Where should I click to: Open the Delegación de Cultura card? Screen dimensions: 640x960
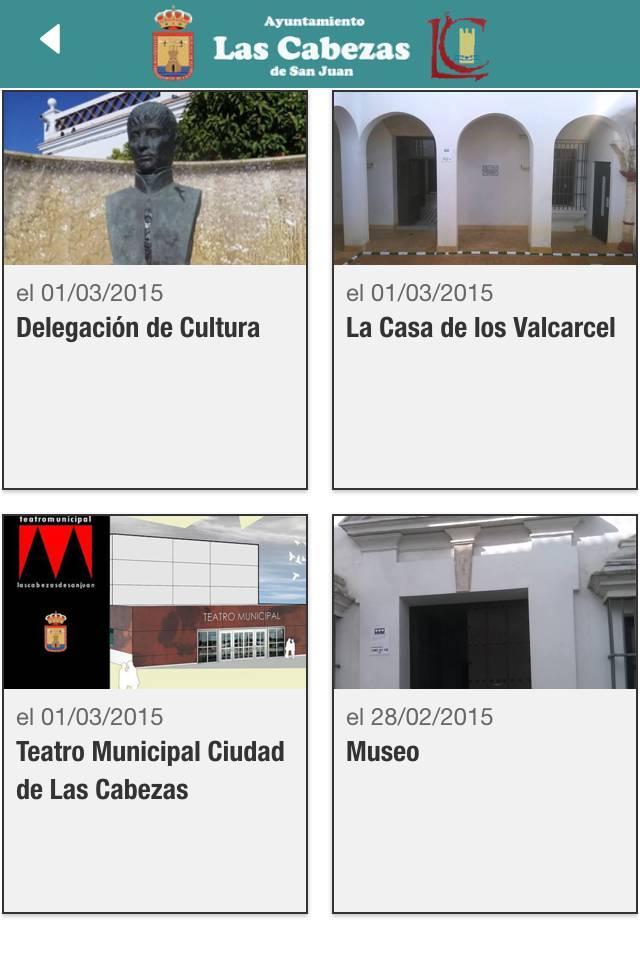tap(155, 290)
